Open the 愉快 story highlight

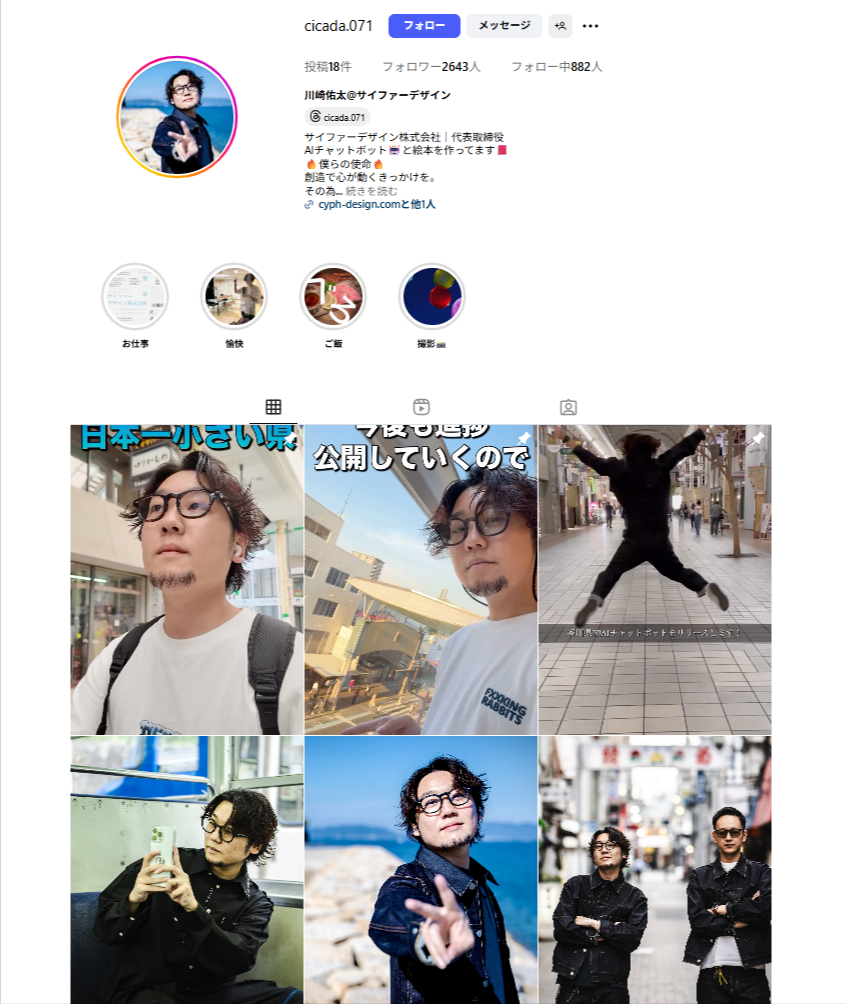coord(234,297)
